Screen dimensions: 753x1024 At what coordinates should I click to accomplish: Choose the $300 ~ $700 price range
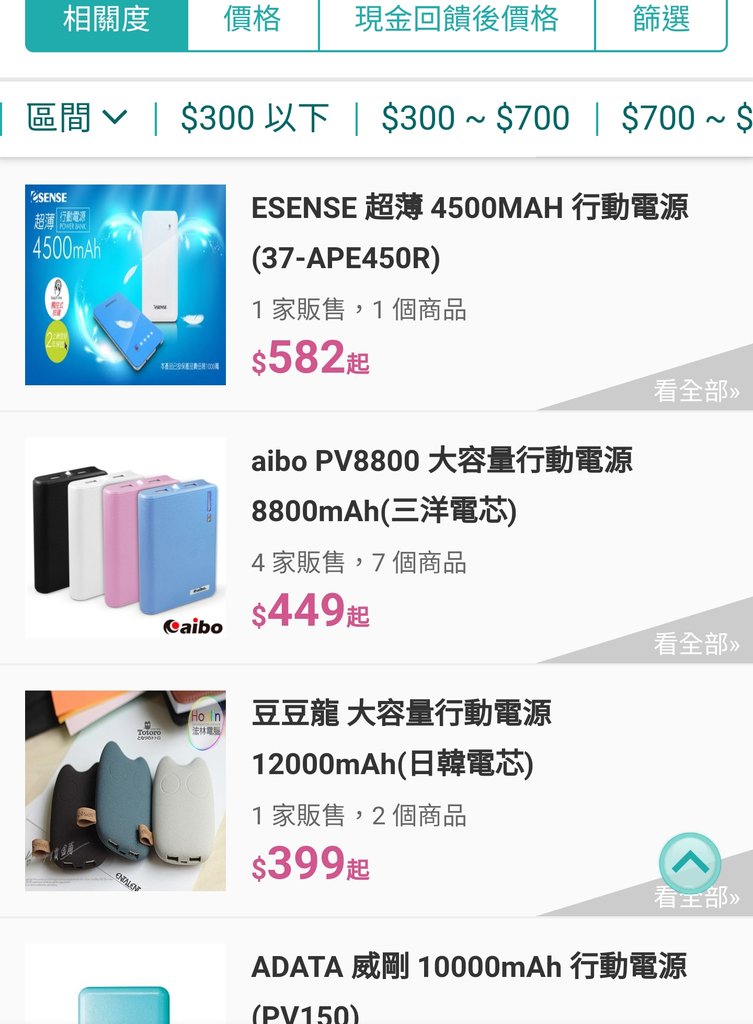click(x=475, y=118)
